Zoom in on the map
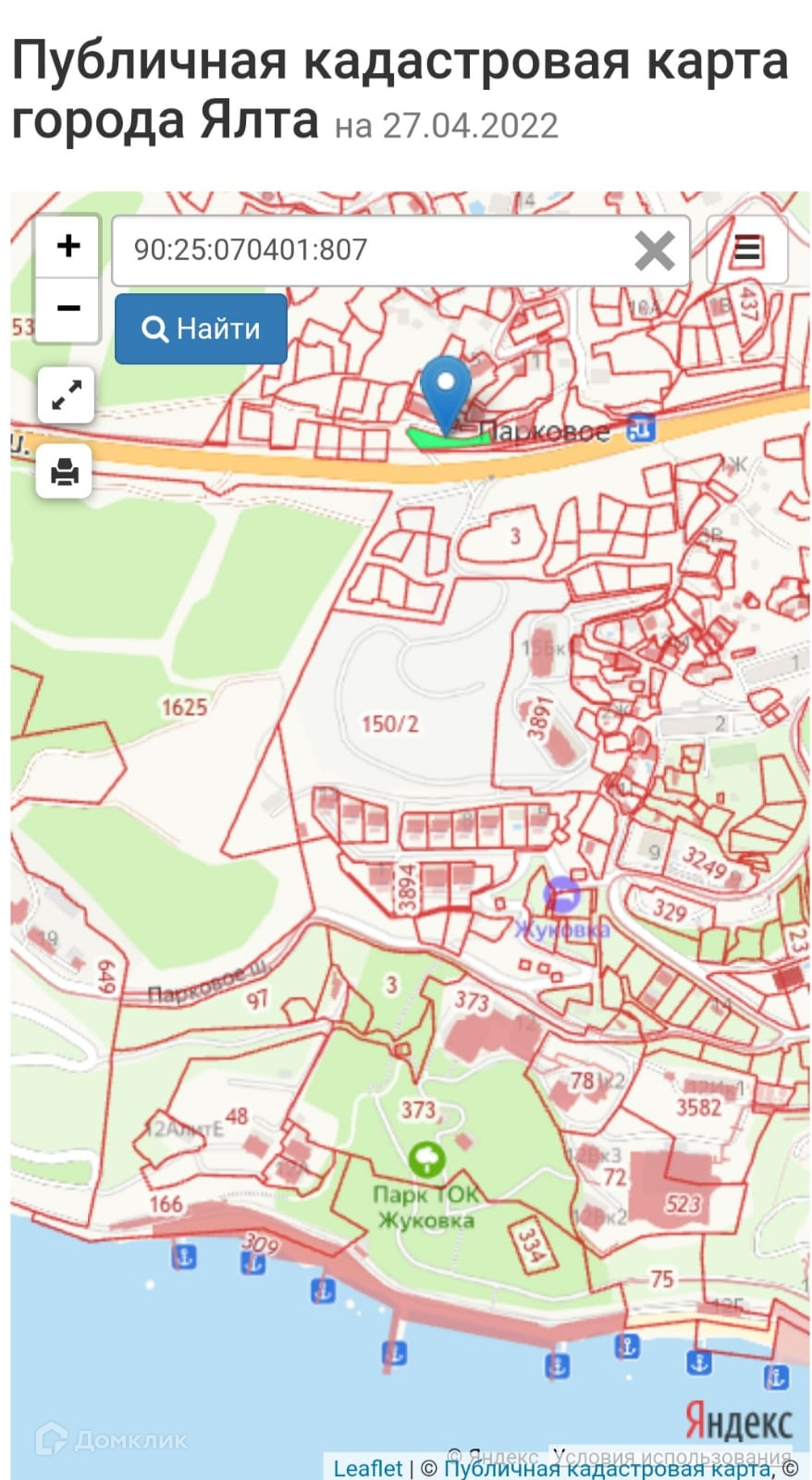This screenshot has height=1480, width=812. tap(68, 246)
